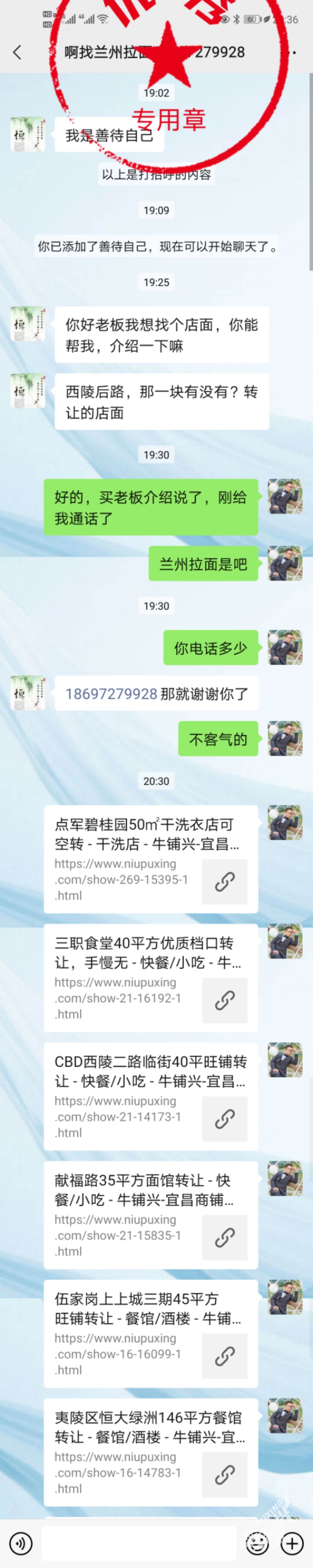Viewport: 313px width, 1568px height.
Task: Open the 夷陵区恒大绿洲146平方餐馆 link card
Action: click(x=151, y=1452)
